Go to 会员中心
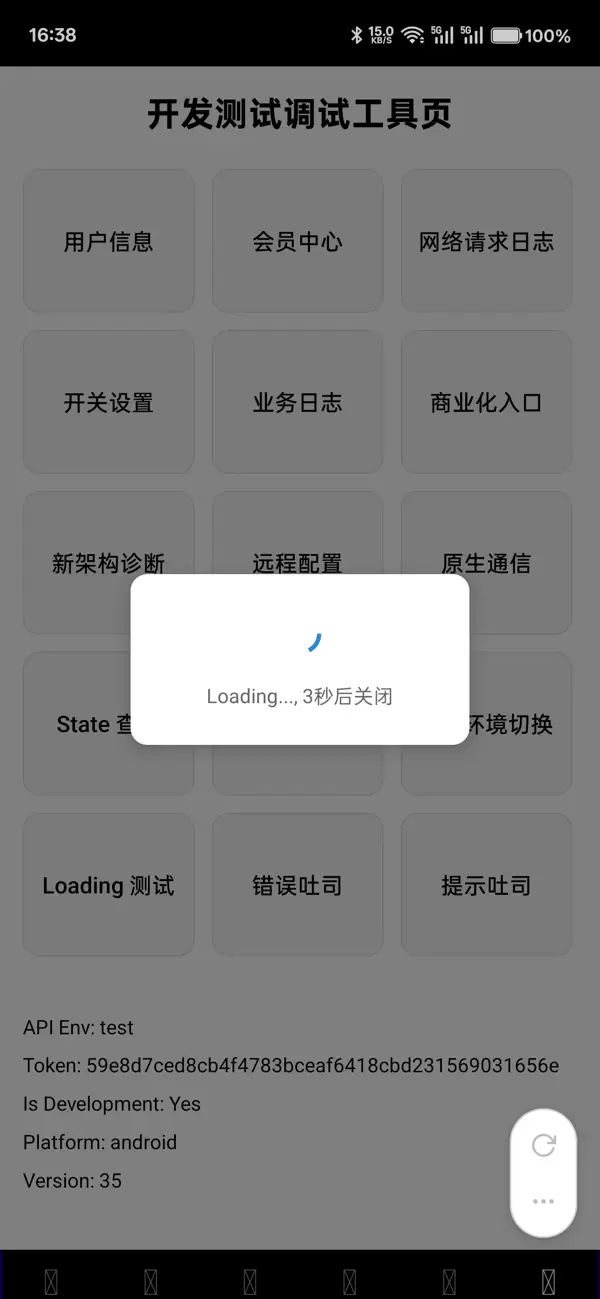The image size is (600, 1299). point(297,241)
